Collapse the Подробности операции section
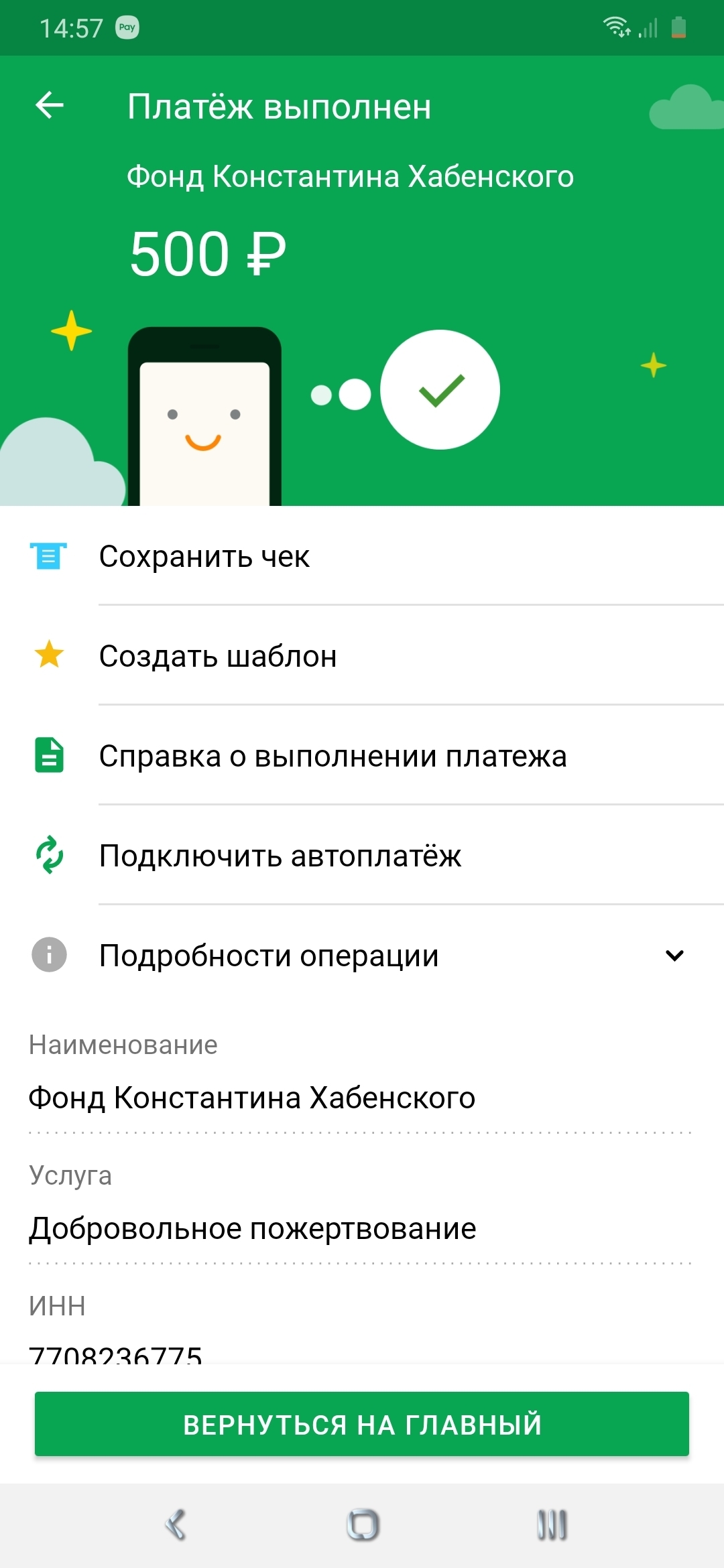The width and height of the screenshot is (724, 1568). 674,956
